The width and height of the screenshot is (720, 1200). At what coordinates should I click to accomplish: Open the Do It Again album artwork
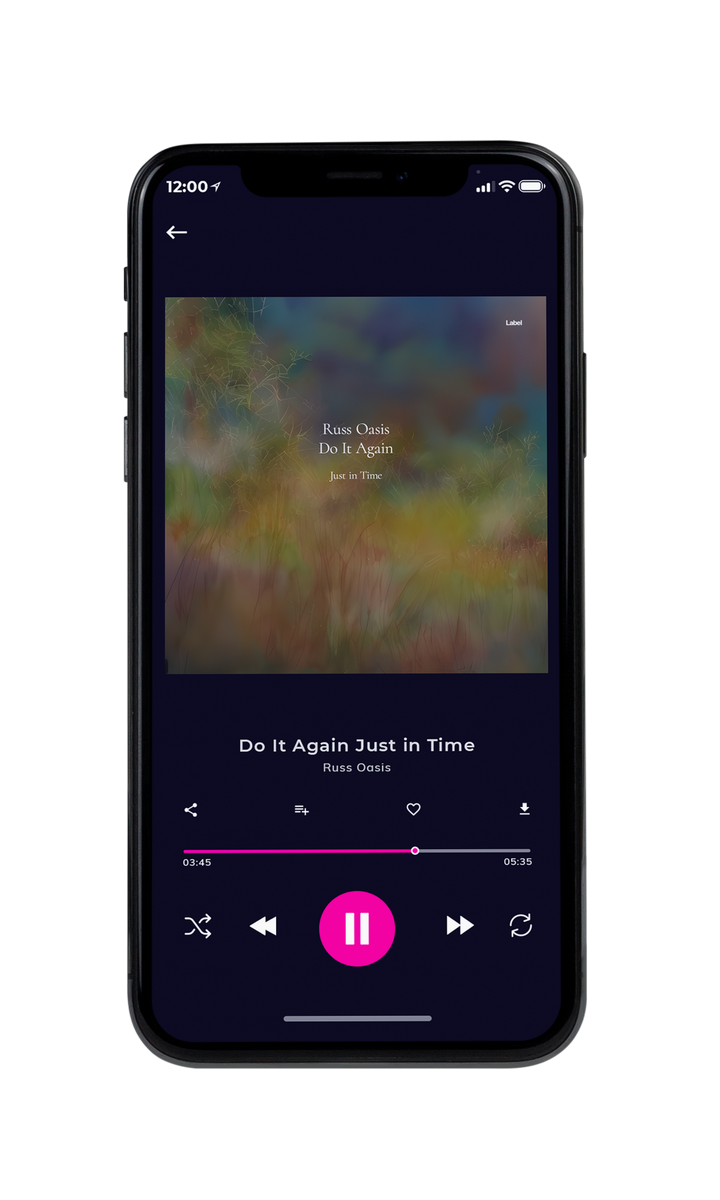[356, 484]
